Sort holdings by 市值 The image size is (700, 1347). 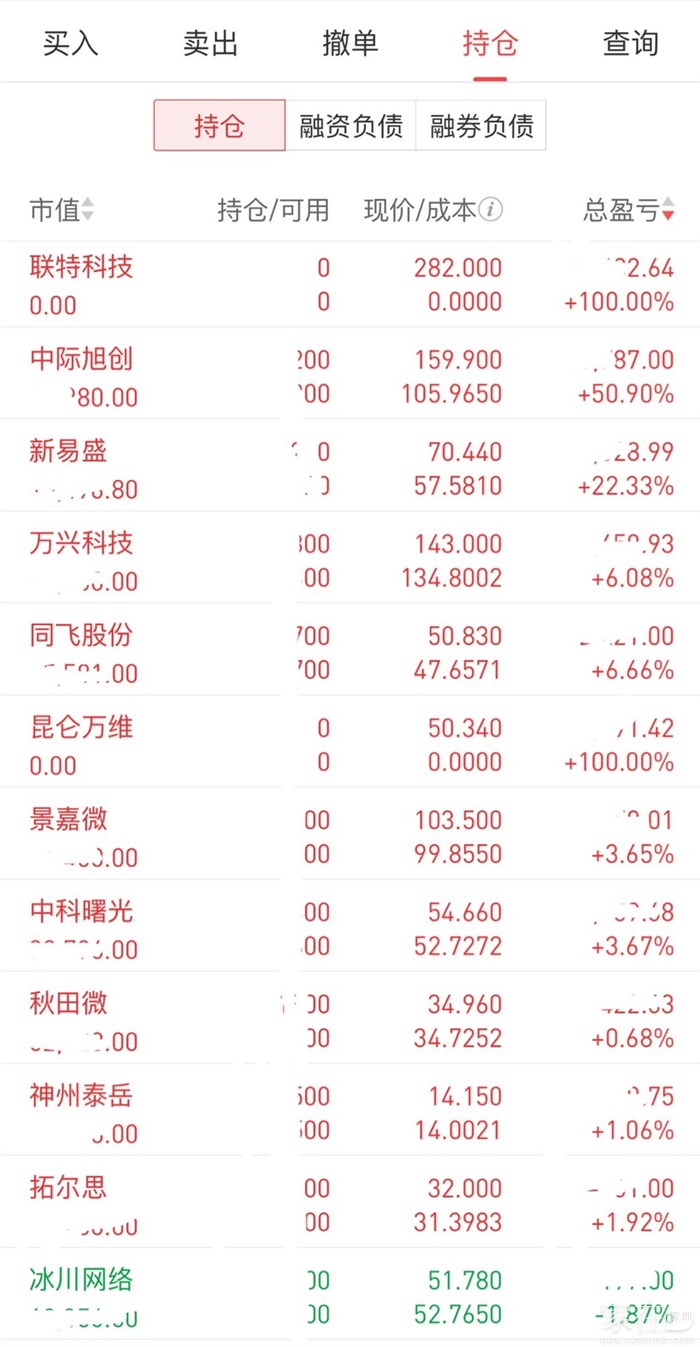point(61,210)
